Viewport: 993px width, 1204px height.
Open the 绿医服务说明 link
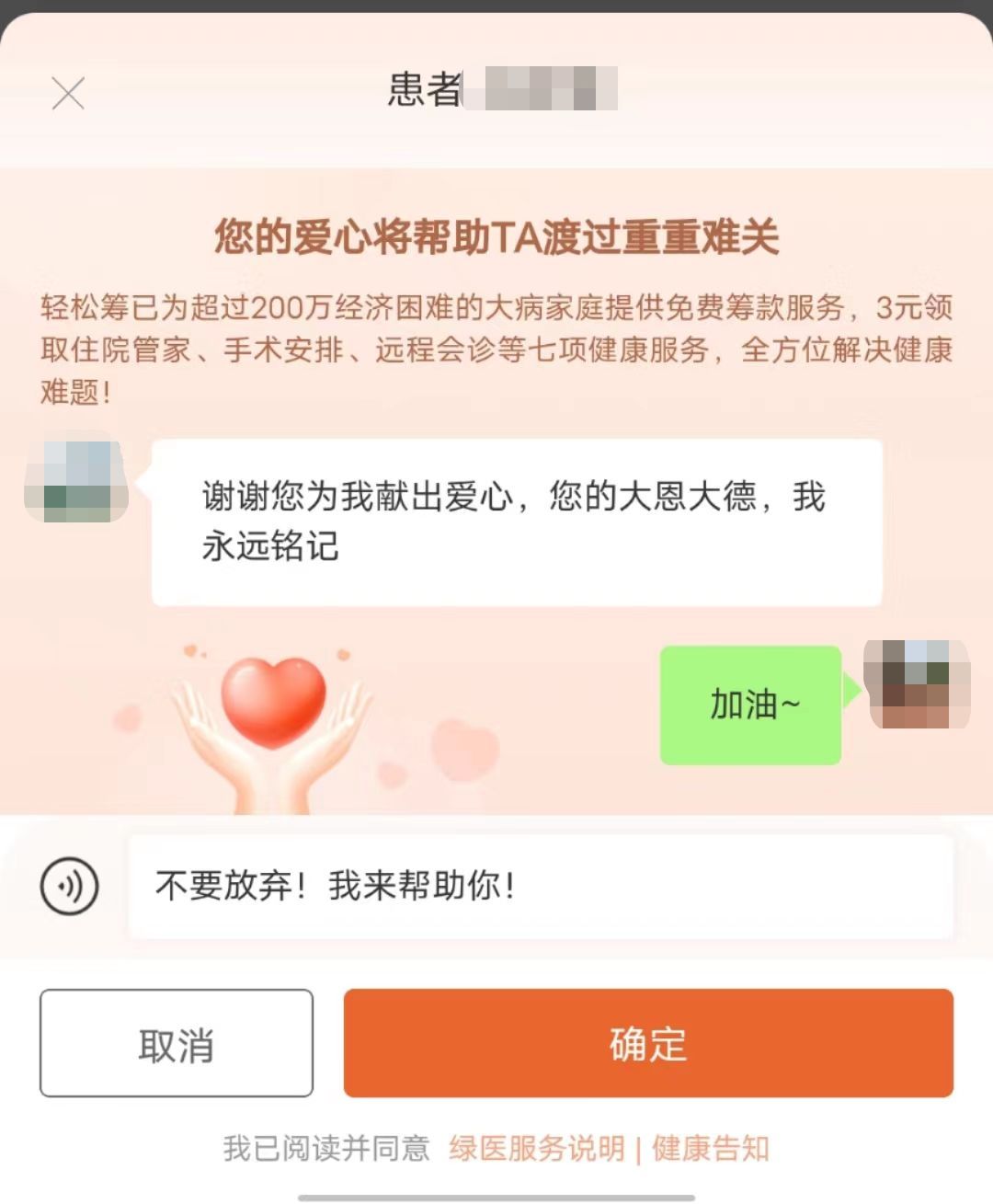(x=538, y=1146)
